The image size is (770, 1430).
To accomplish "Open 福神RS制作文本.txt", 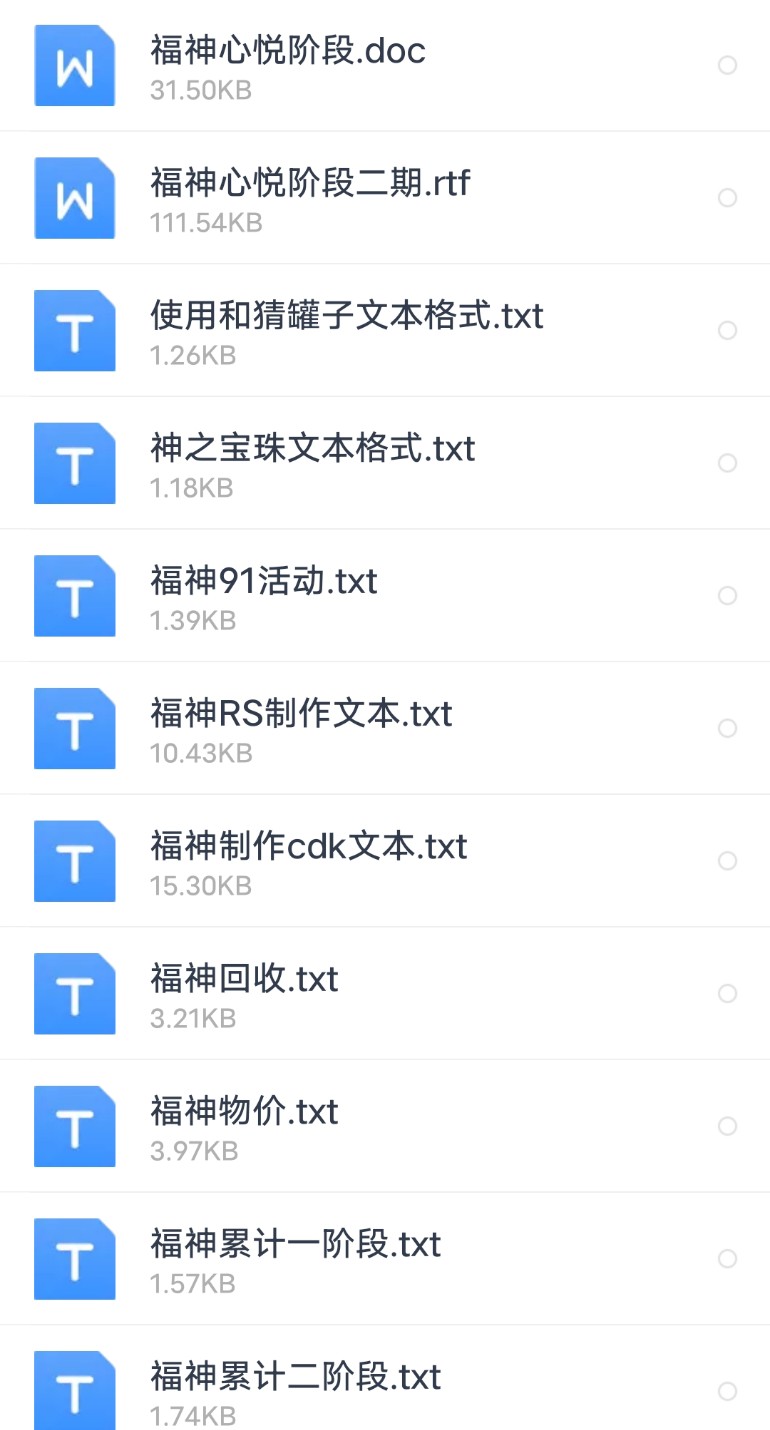I will [301, 715].
